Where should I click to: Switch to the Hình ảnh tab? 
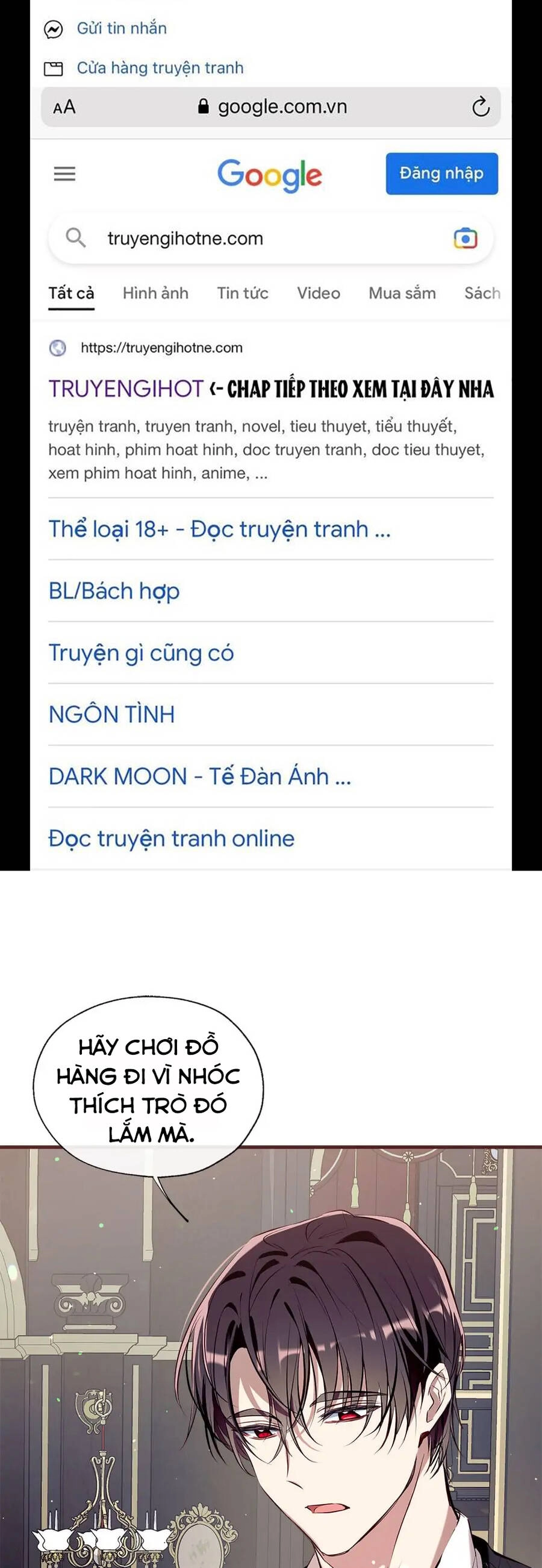point(155,293)
